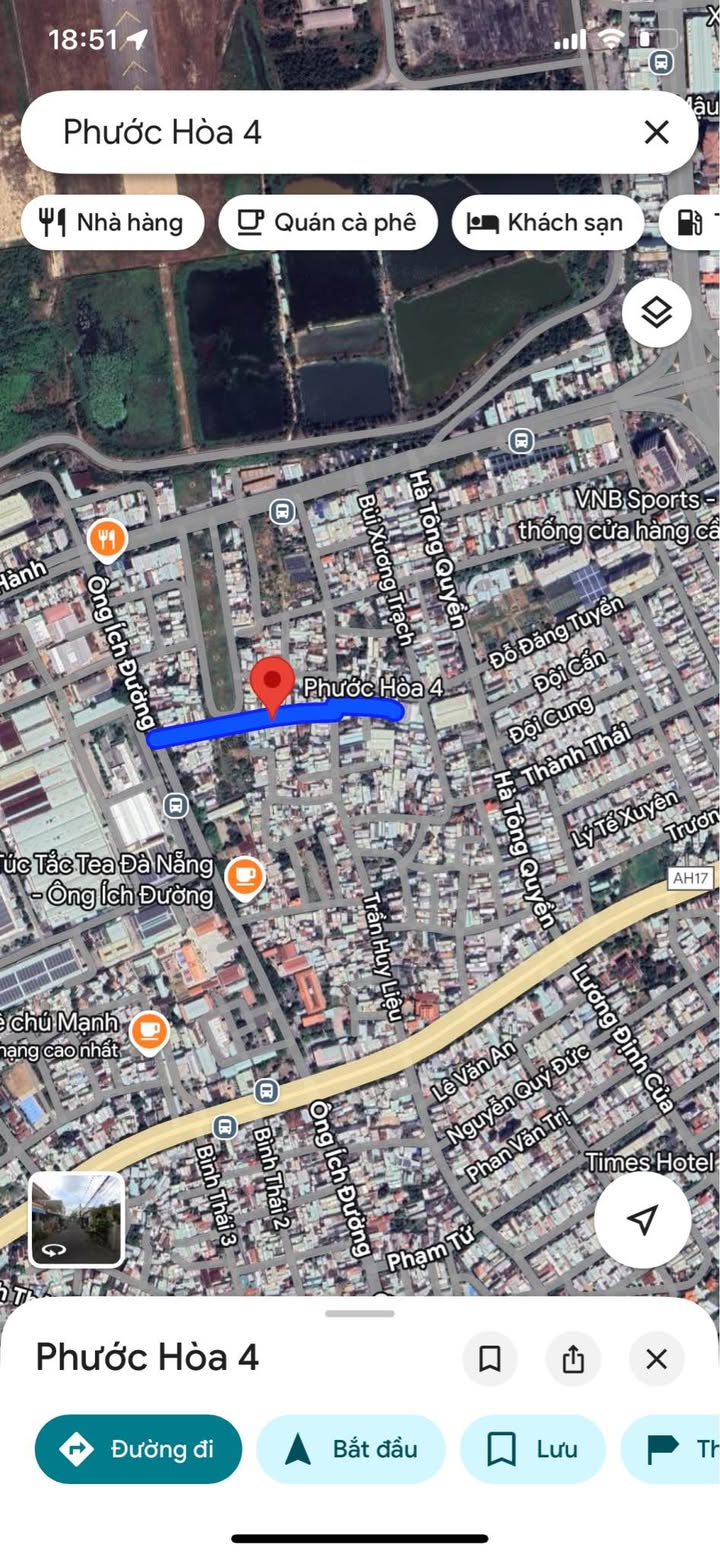Center map on my location
The image size is (720, 1557).
click(x=642, y=1219)
